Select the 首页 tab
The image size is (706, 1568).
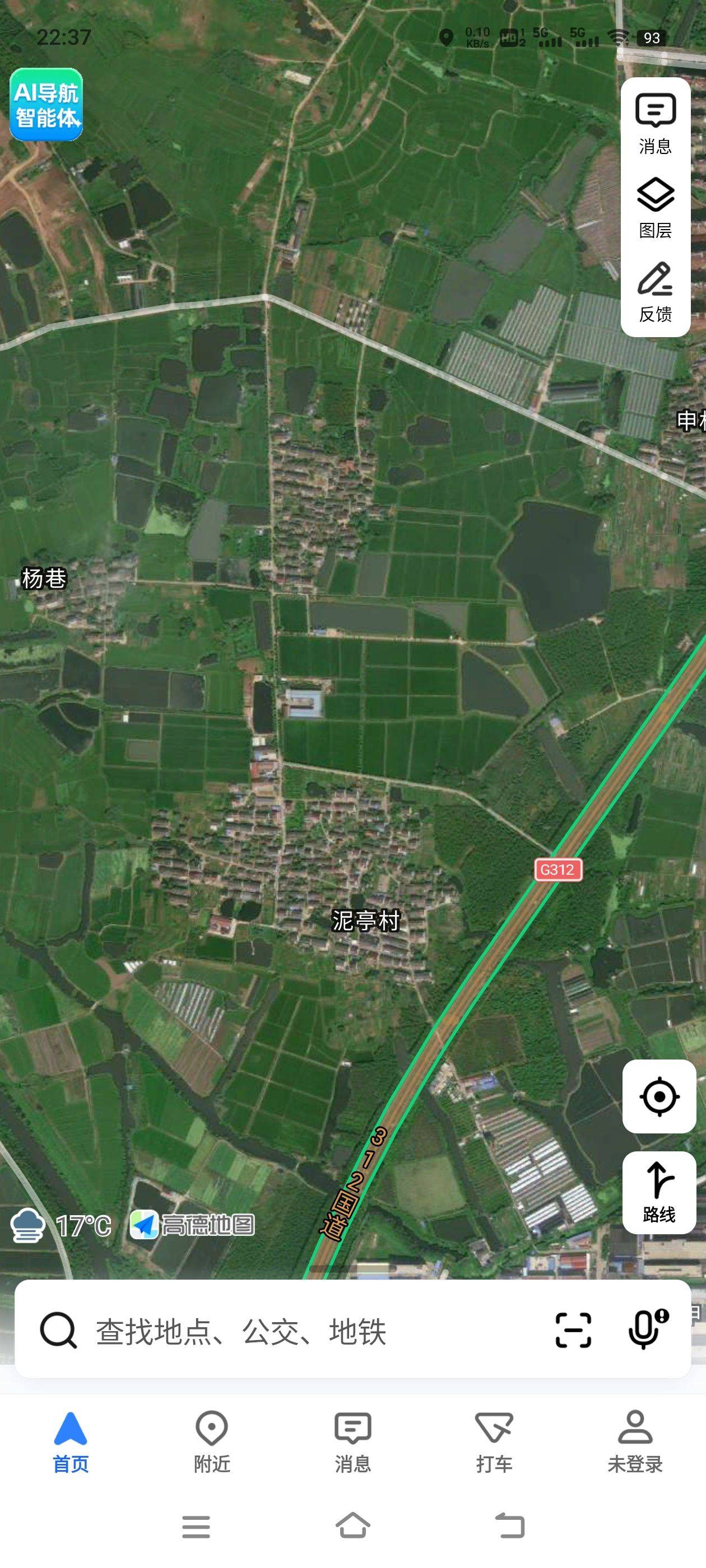pyautogui.click(x=71, y=1441)
